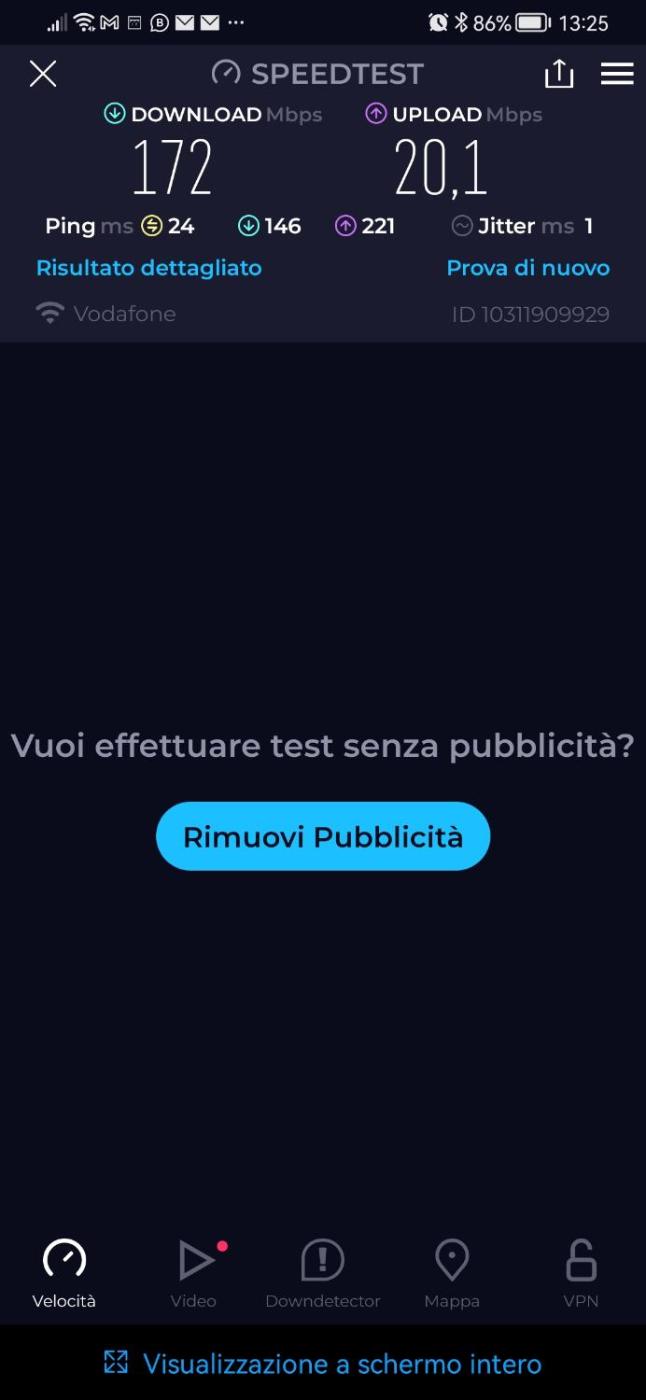This screenshot has width=646, height=1400.
Task: Tap Prova di nuovo to retest
Action: 527,268
